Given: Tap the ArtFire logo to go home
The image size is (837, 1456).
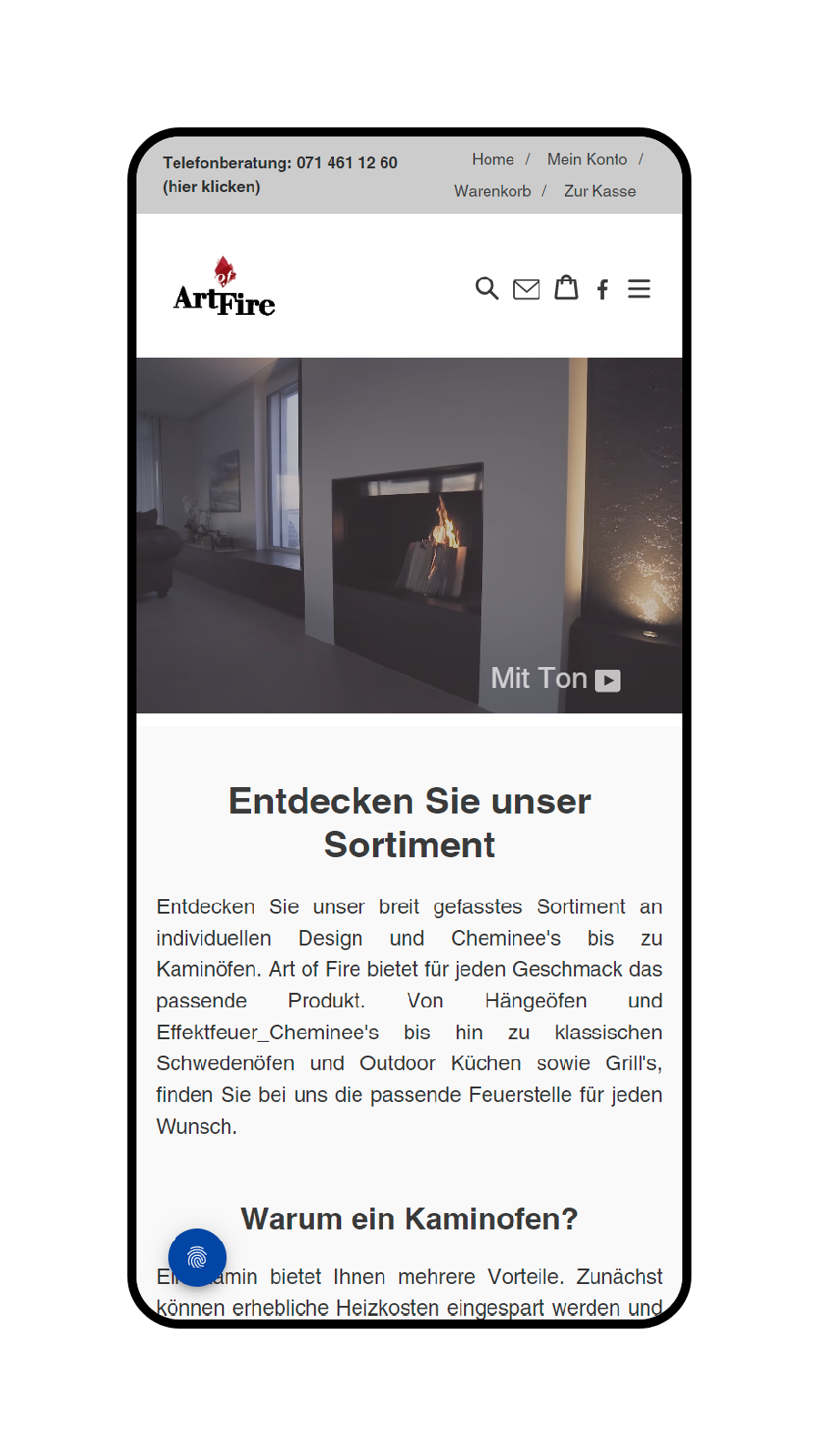Looking at the screenshot, I should point(225,288).
